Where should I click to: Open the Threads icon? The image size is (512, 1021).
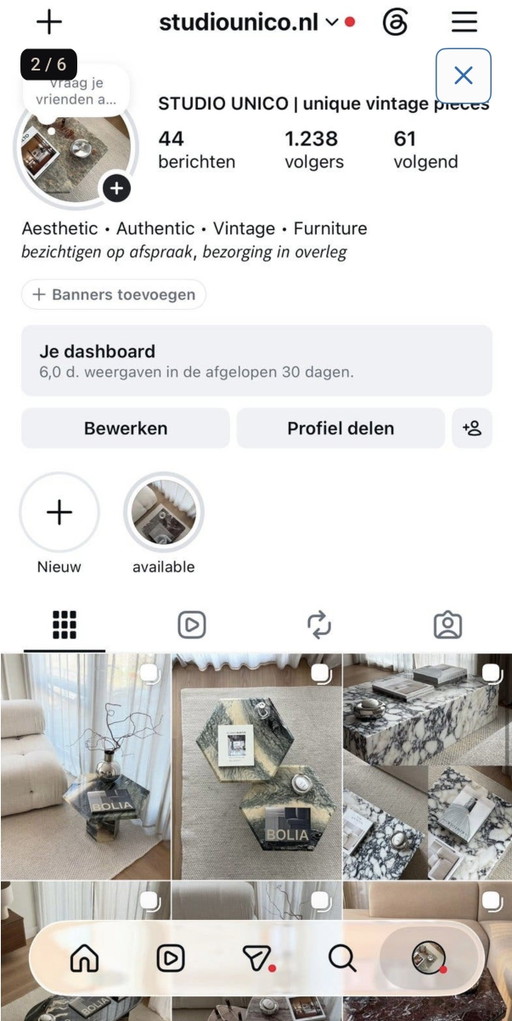pyautogui.click(x=395, y=23)
